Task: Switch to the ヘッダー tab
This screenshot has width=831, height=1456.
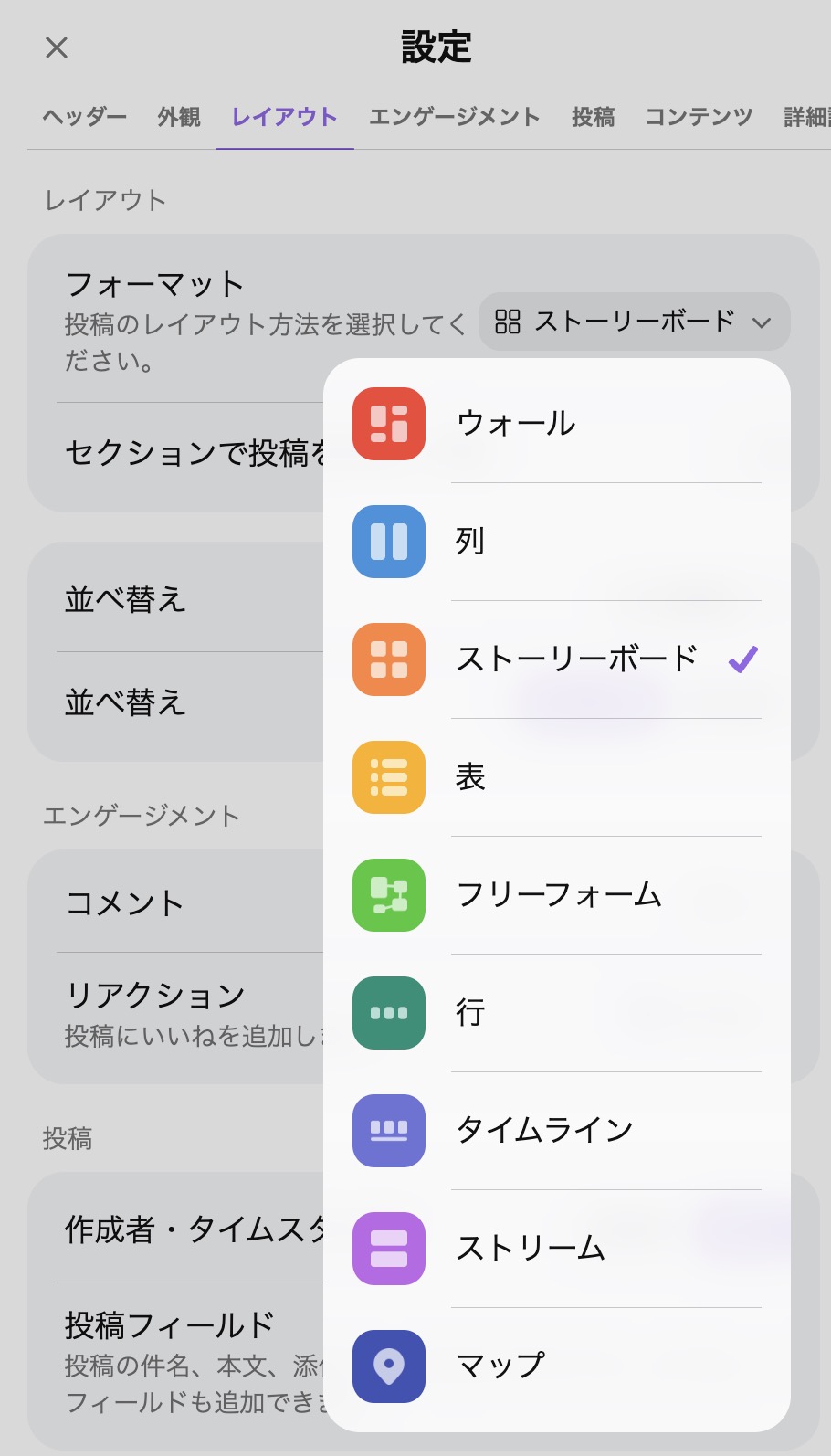Action: pyautogui.click(x=84, y=117)
